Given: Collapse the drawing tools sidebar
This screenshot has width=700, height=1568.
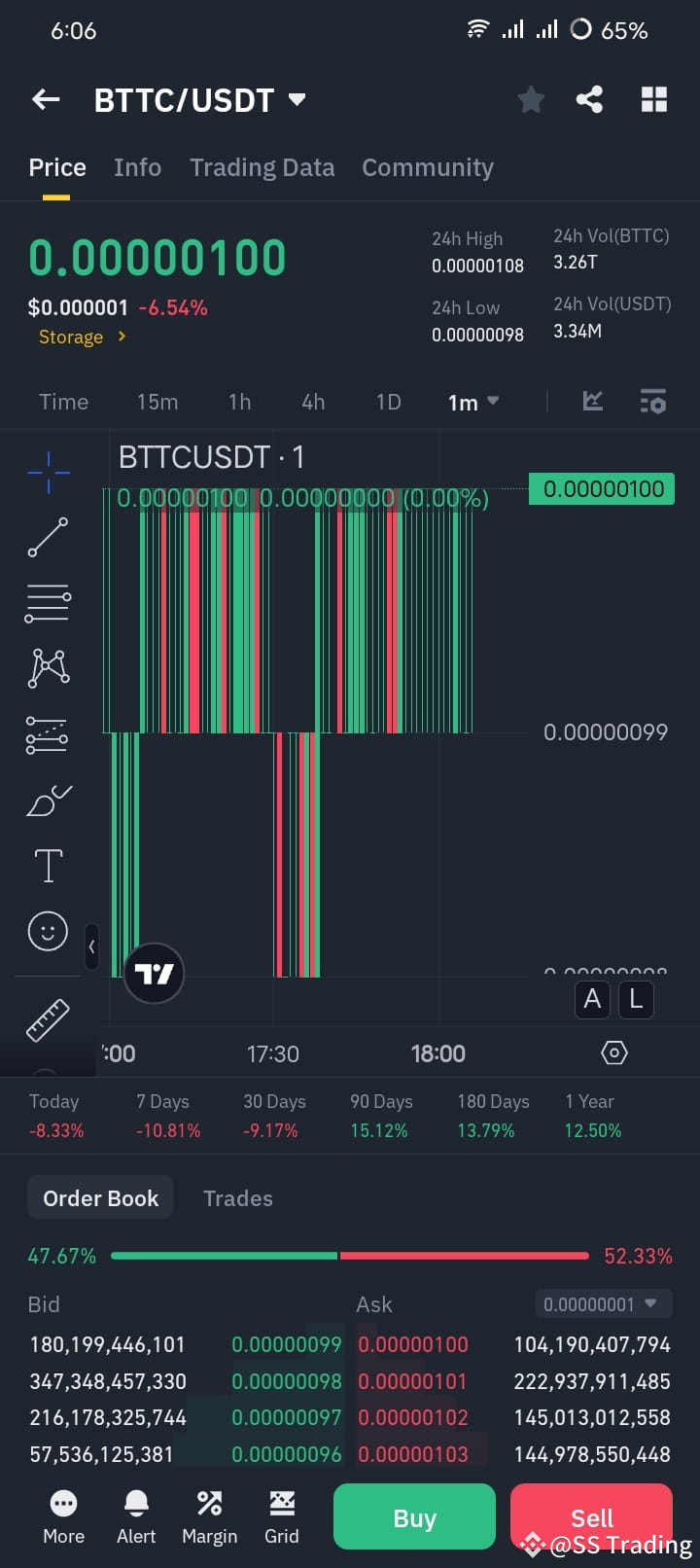Looking at the screenshot, I should point(91,946).
